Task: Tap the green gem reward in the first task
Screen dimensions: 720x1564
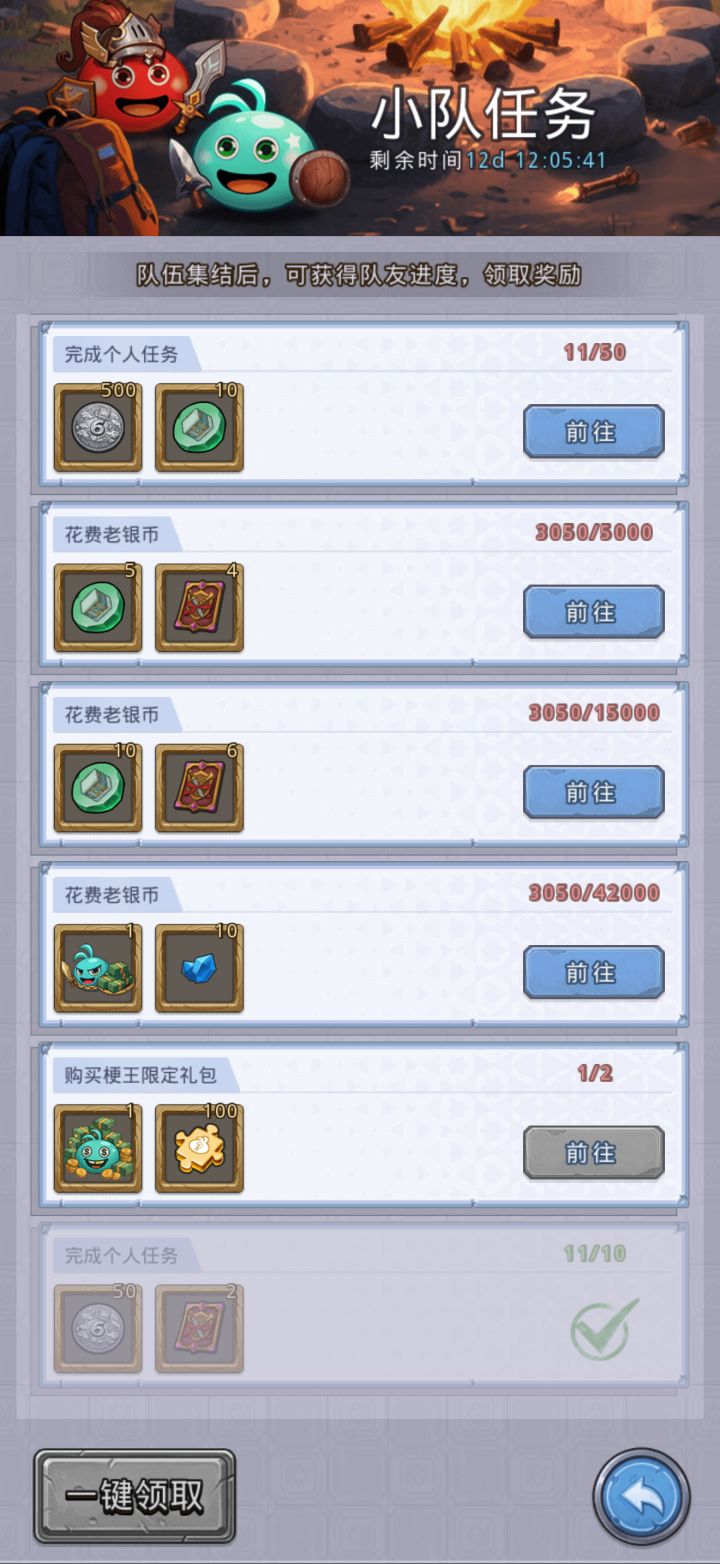Action: coord(198,428)
